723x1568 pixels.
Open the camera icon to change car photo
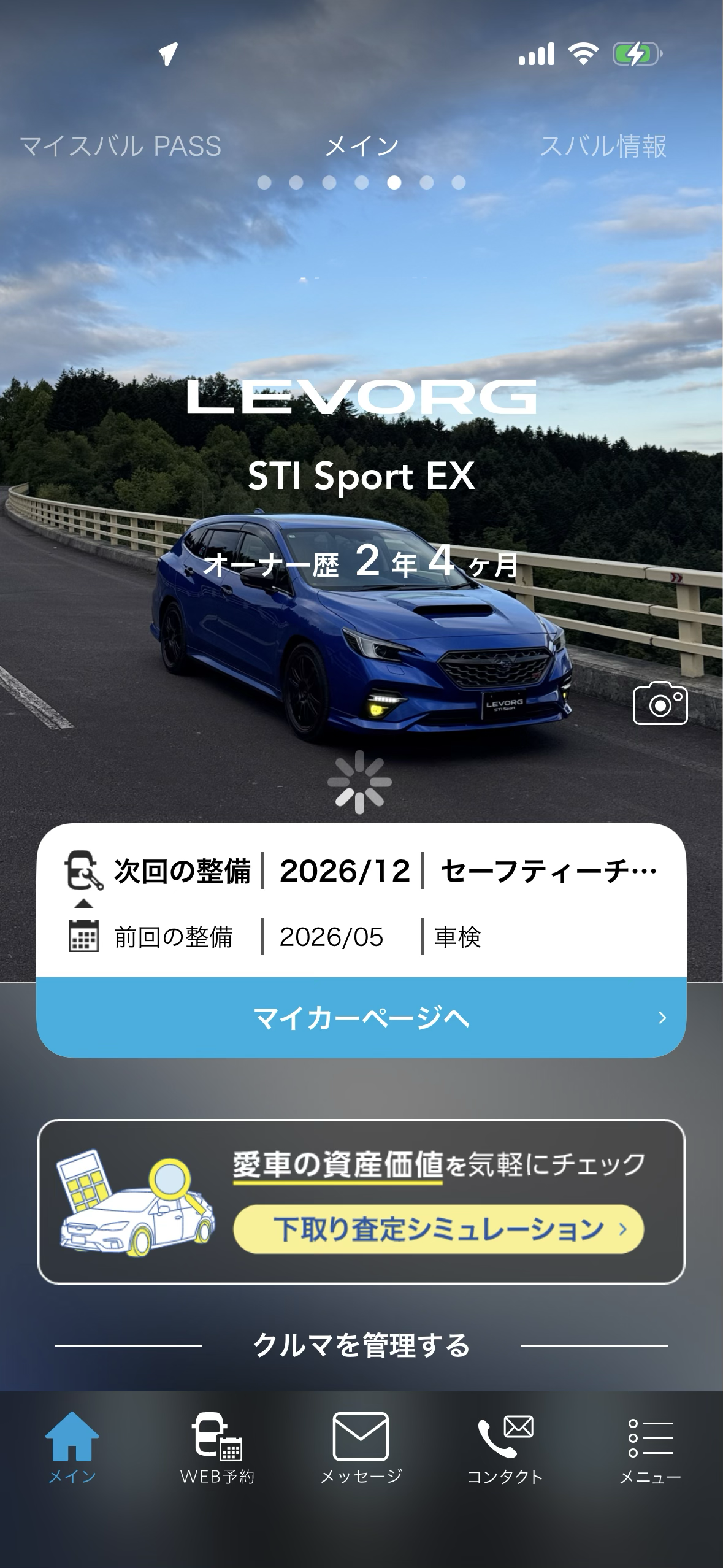pos(660,703)
